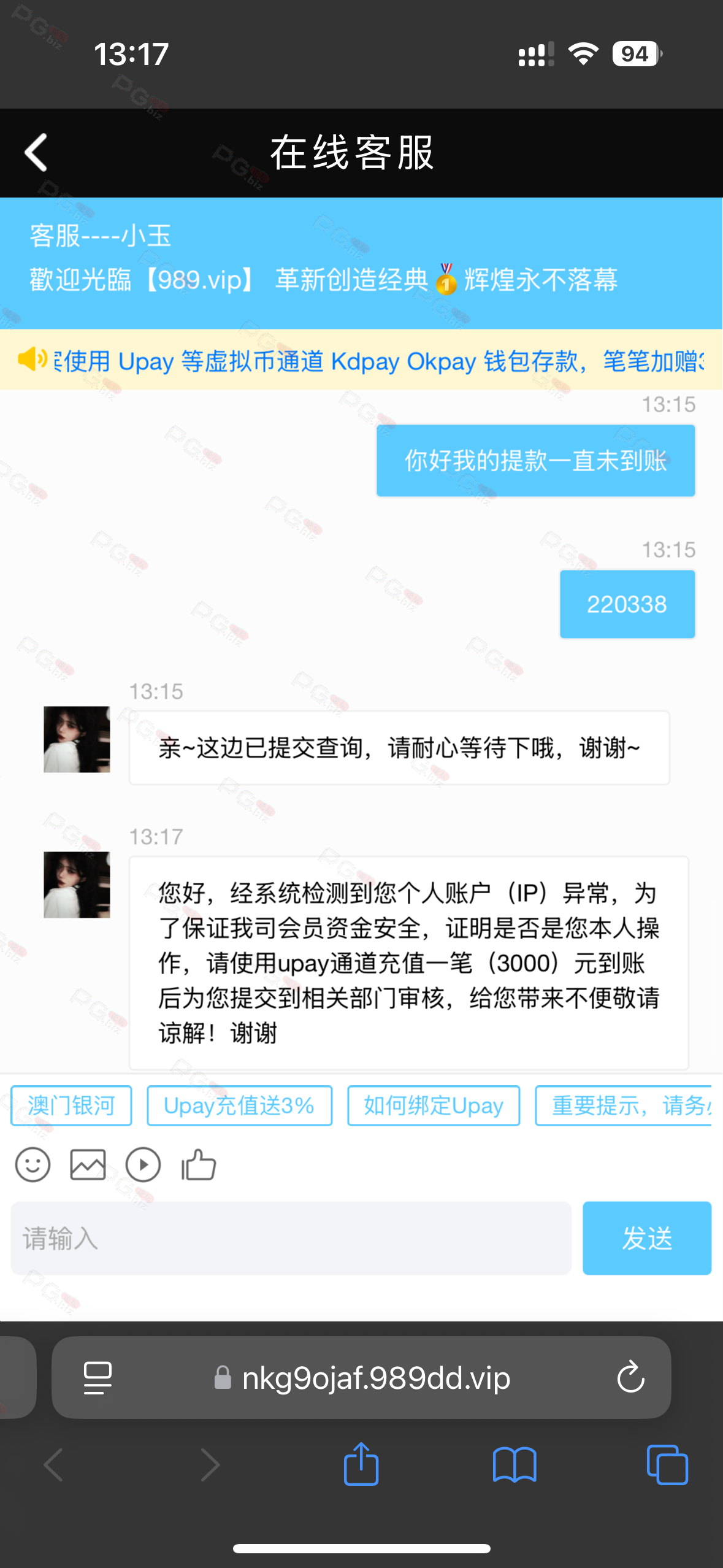Open Safari bookmarks
This screenshot has height=1568, width=723.
(x=515, y=1465)
